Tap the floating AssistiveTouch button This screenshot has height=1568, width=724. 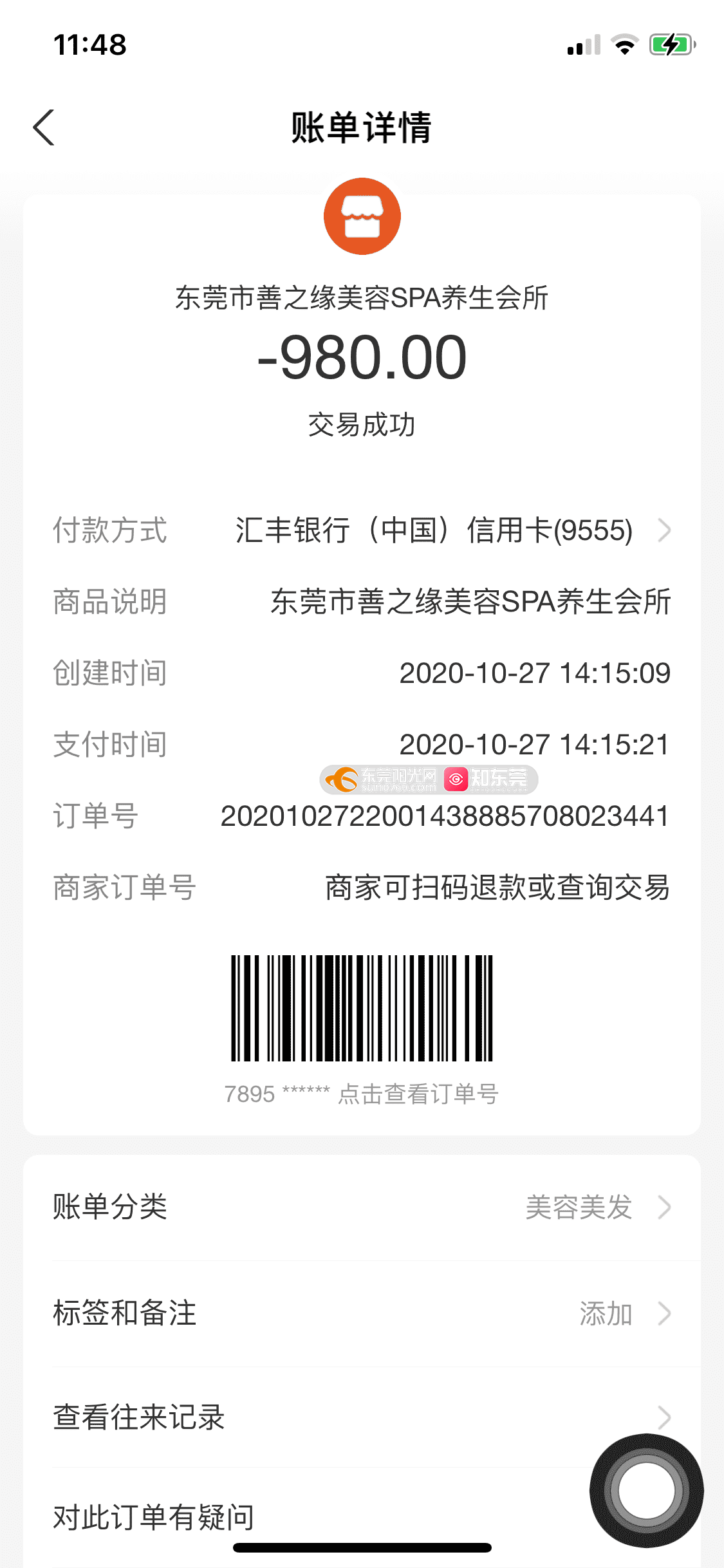tap(646, 1490)
